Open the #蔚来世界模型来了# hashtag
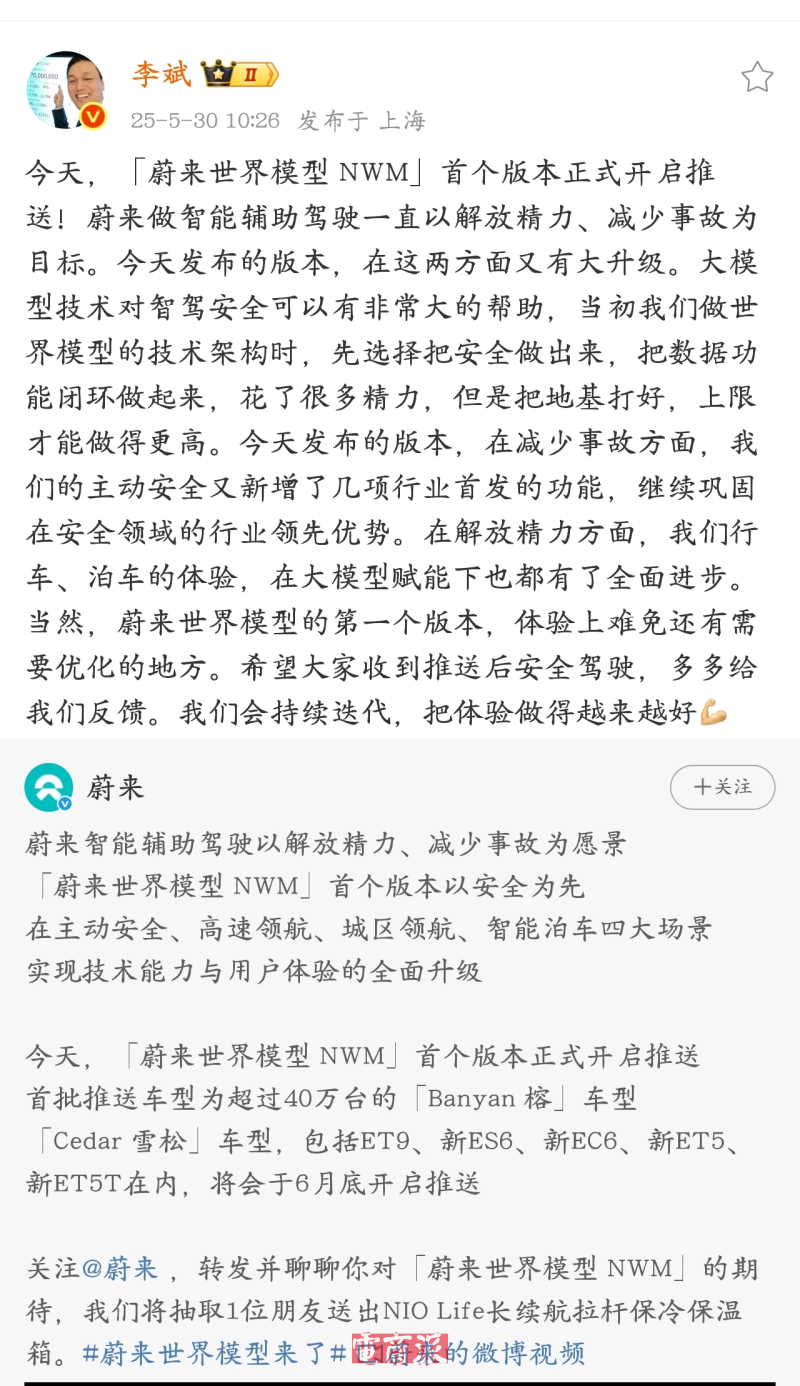The image size is (800, 1386). pos(213,1354)
